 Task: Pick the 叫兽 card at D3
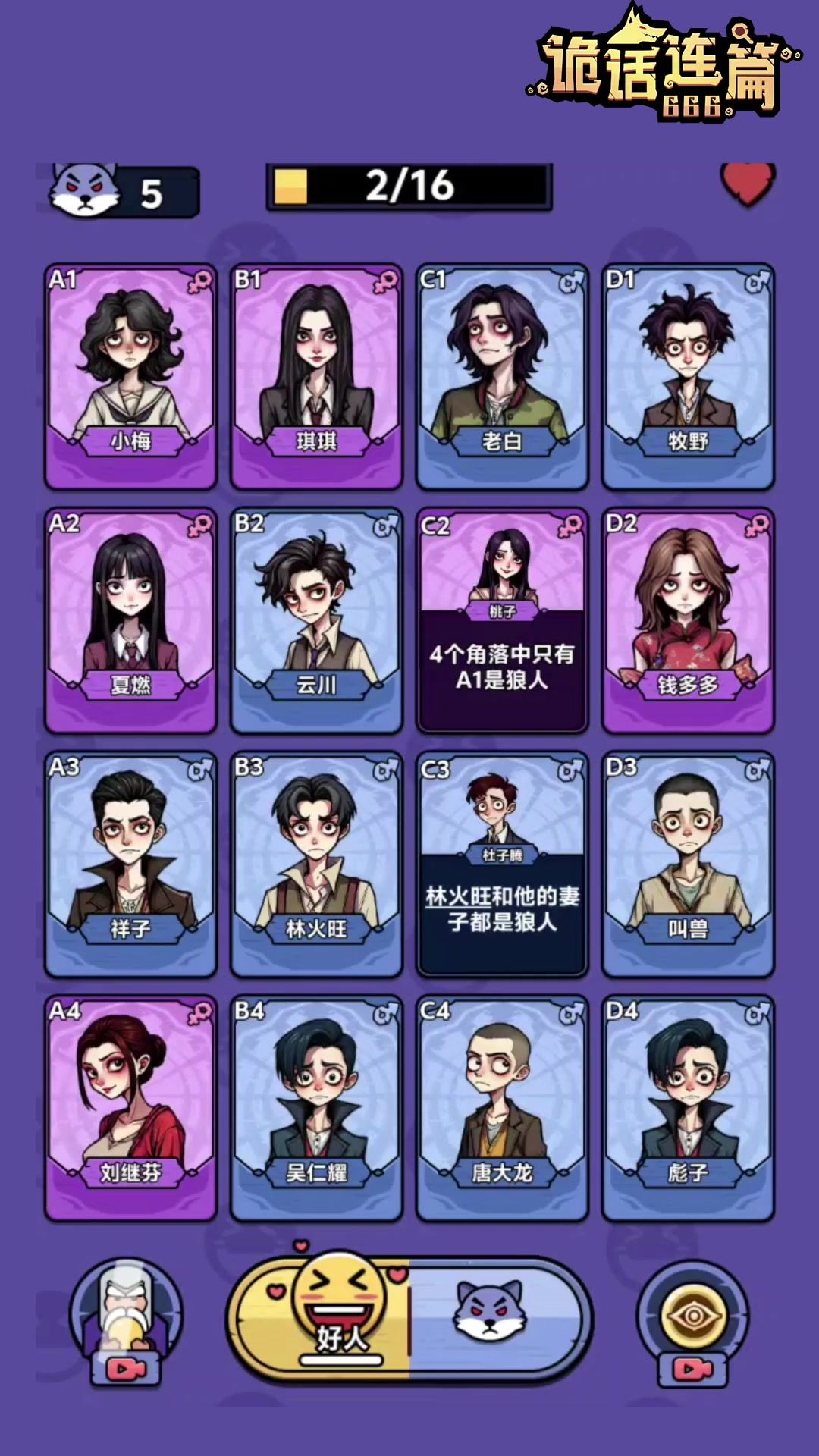click(688, 864)
